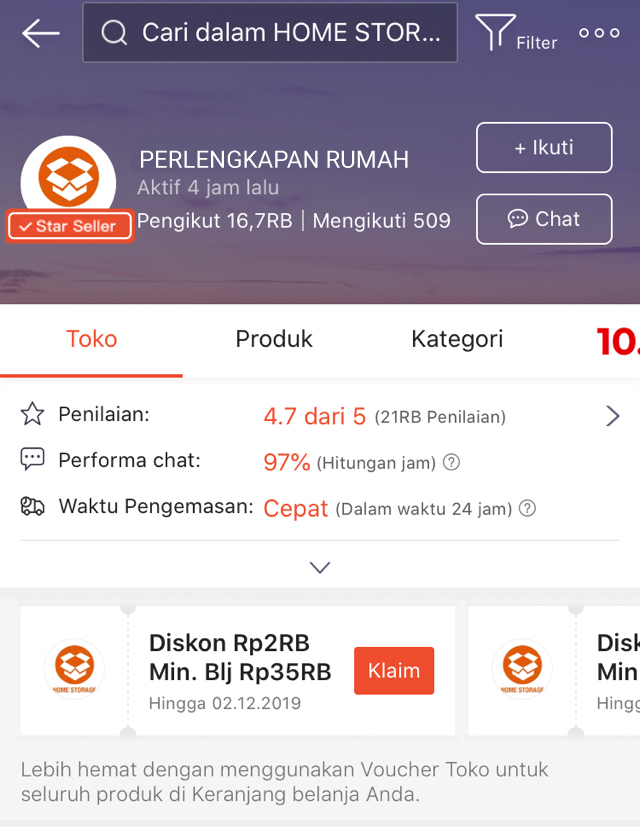Show help for Performa chat
The width and height of the screenshot is (640, 837).
452,462
